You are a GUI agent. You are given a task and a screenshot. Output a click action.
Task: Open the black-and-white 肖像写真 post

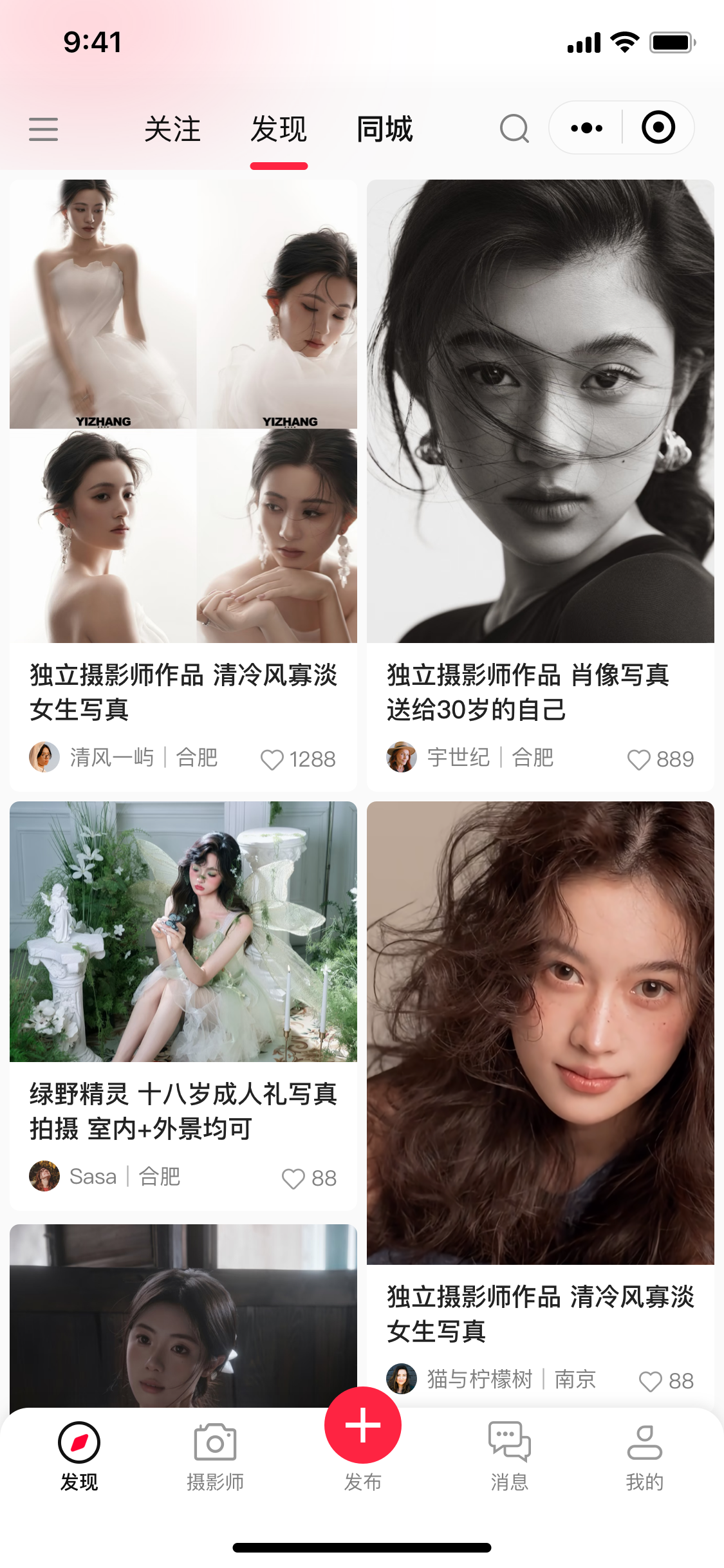[x=540, y=412]
